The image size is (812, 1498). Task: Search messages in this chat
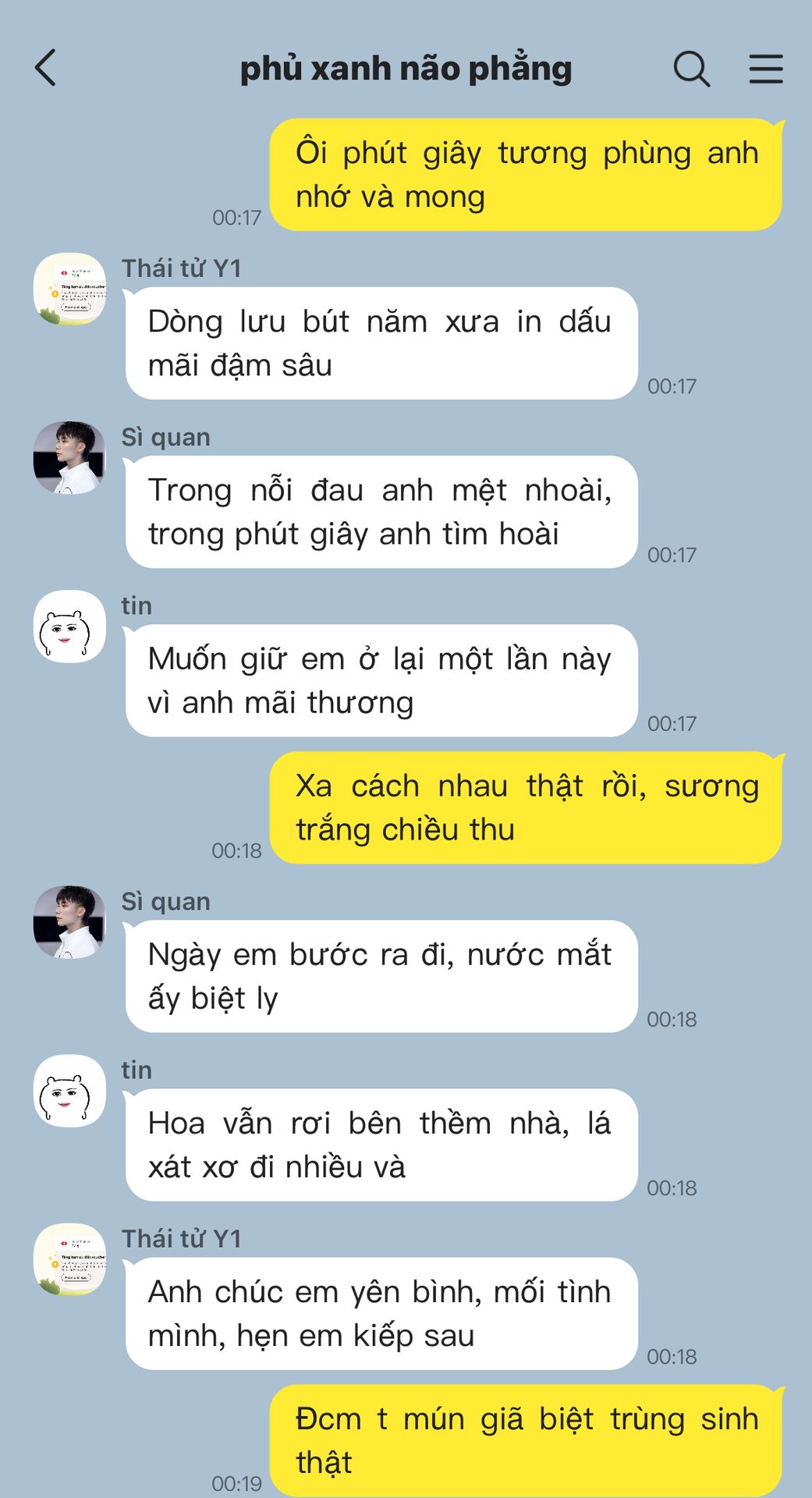click(x=691, y=69)
